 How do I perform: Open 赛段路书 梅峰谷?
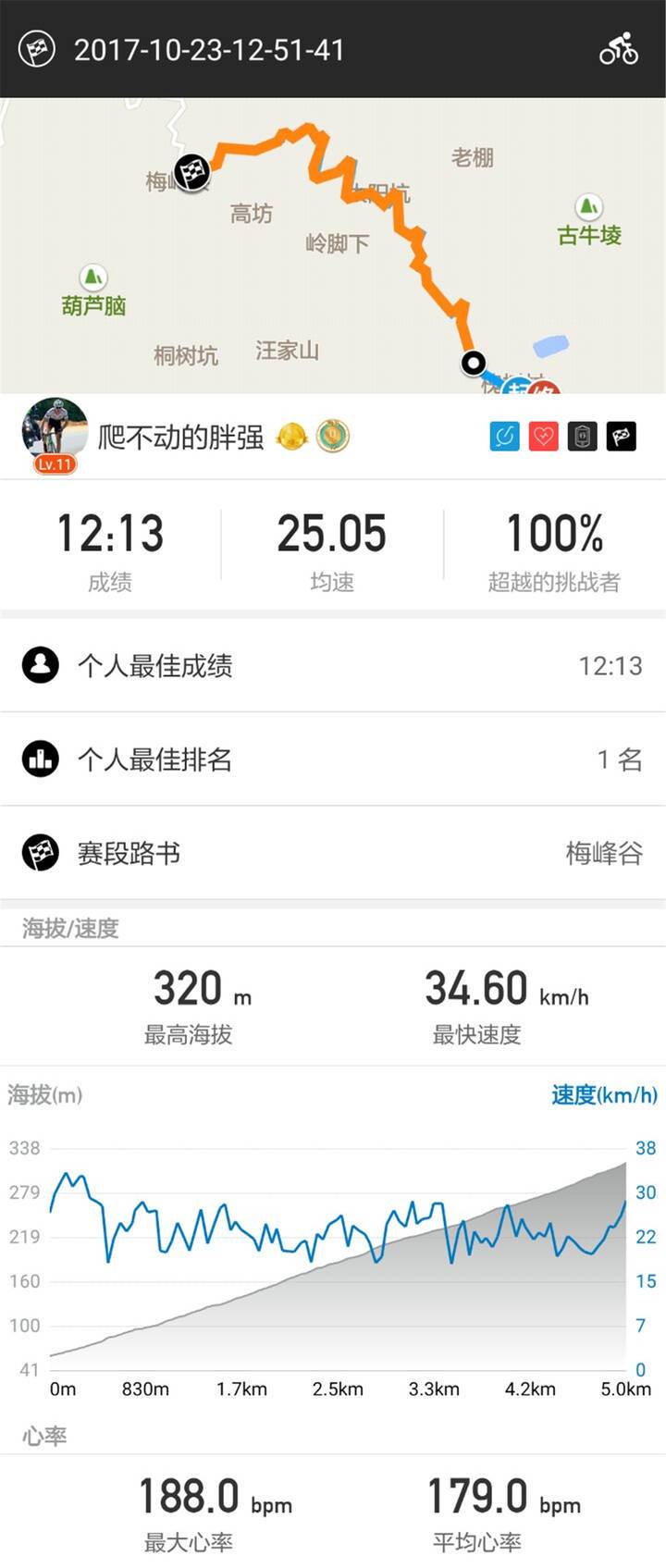[333, 853]
